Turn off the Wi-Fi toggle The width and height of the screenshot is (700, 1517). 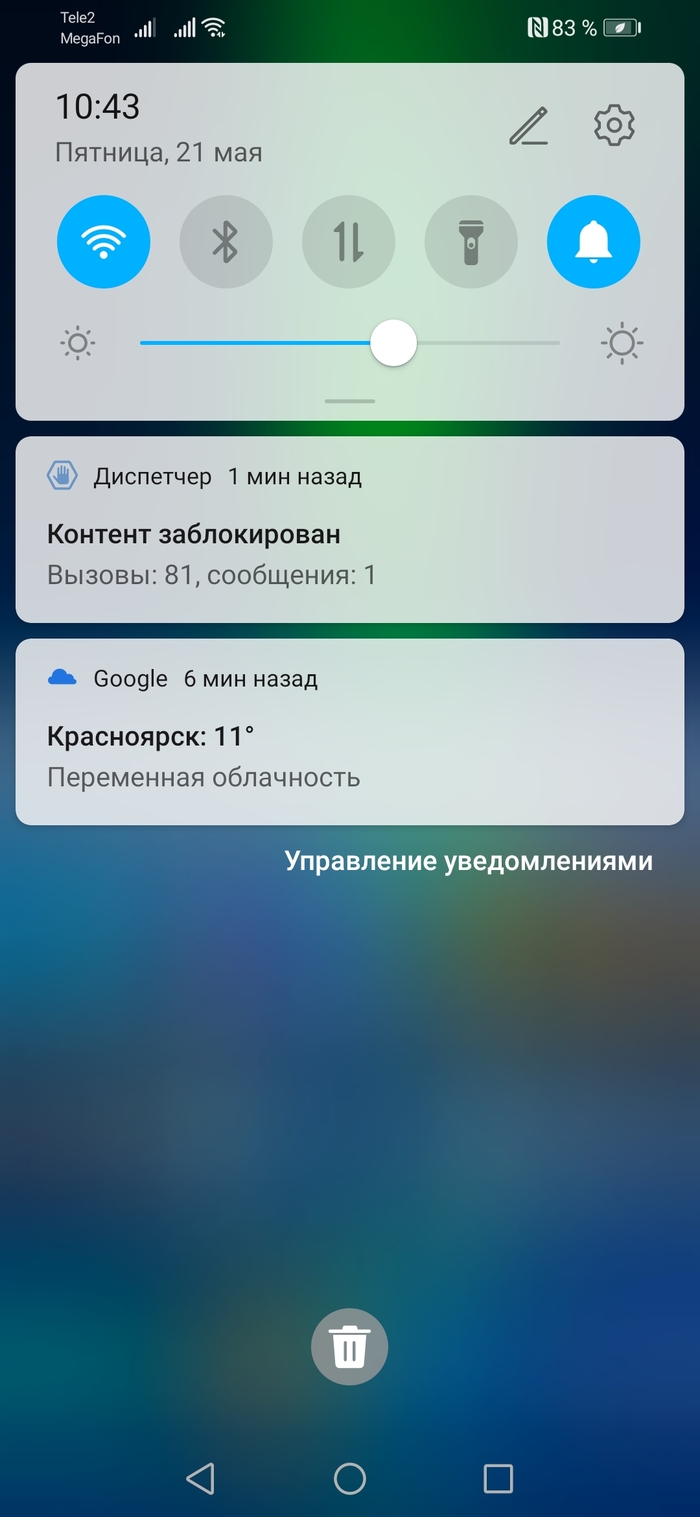[x=104, y=242]
